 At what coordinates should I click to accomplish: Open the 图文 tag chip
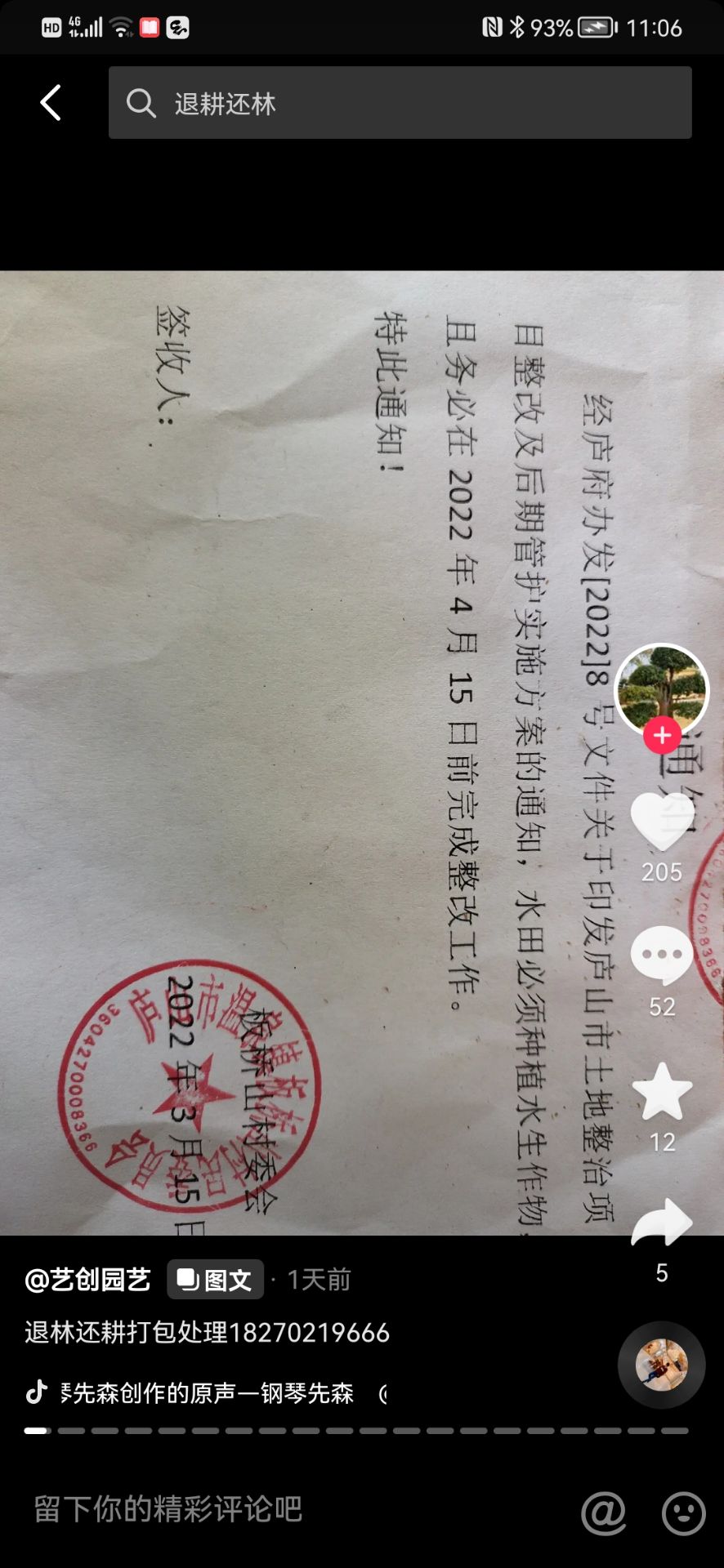[215, 1280]
